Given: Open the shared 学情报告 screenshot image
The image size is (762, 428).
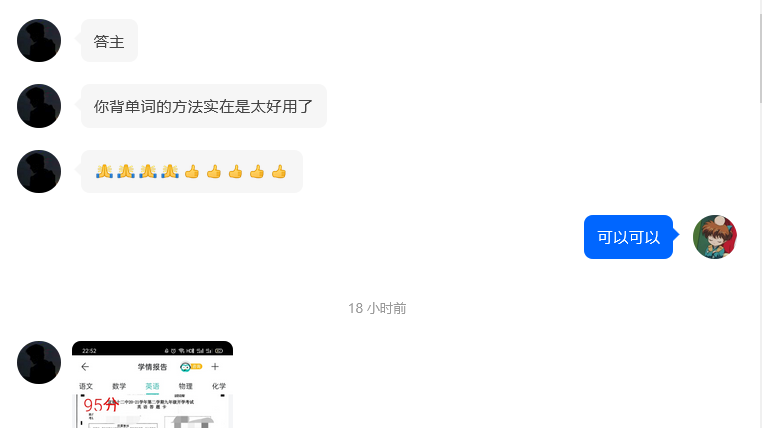Looking at the screenshot, I should [153, 384].
